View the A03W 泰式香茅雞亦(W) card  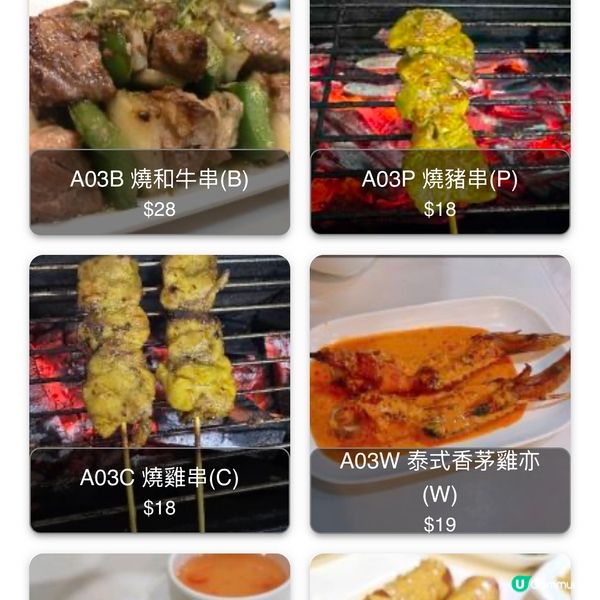point(440,393)
